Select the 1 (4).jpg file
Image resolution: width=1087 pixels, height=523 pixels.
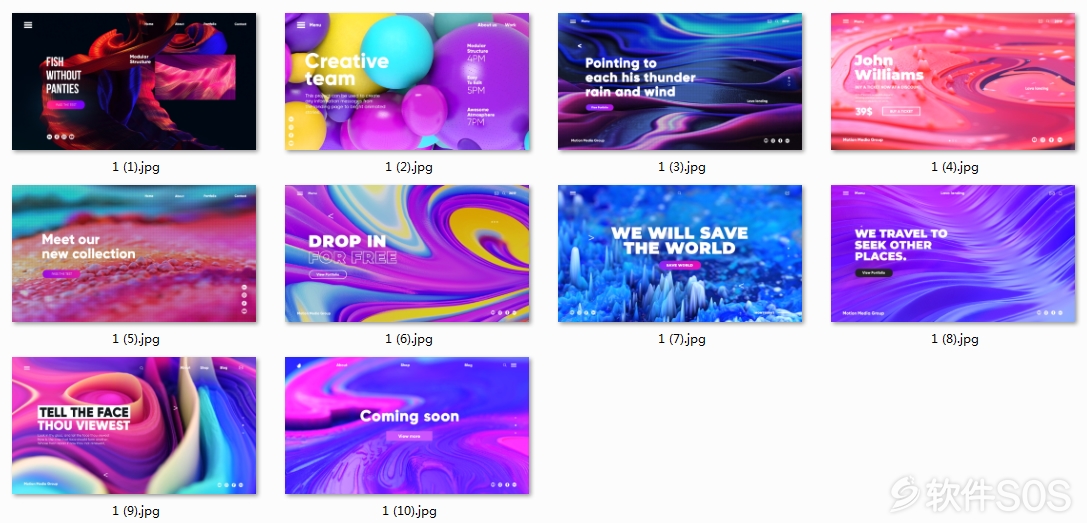(x=953, y=82)
